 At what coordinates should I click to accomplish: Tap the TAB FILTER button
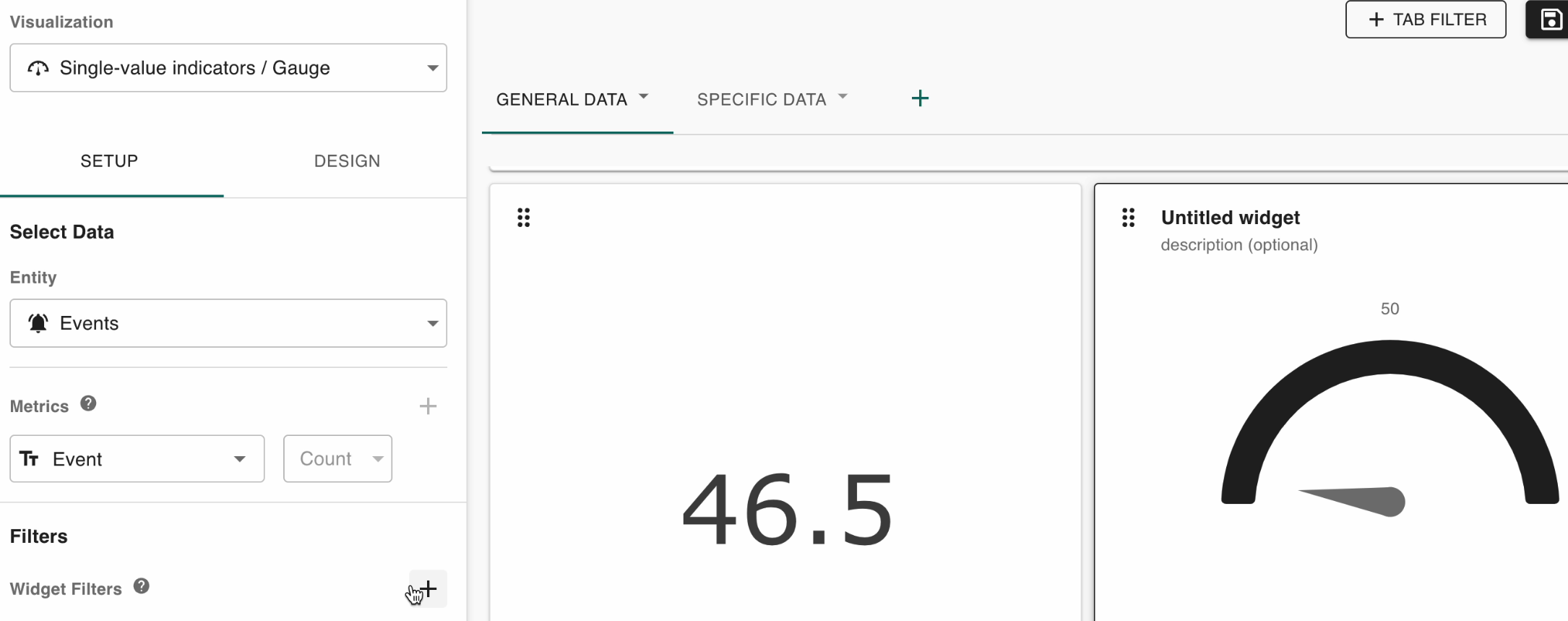point(1425,20)
